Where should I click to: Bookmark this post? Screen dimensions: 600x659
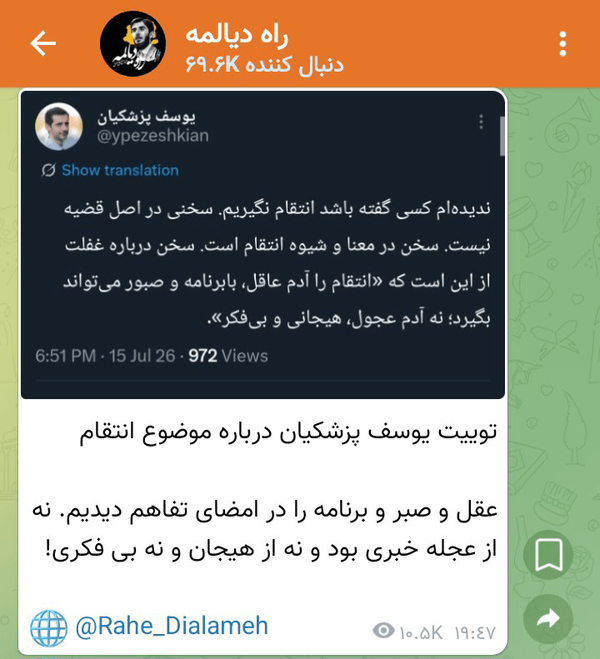[x=548, y=554]
